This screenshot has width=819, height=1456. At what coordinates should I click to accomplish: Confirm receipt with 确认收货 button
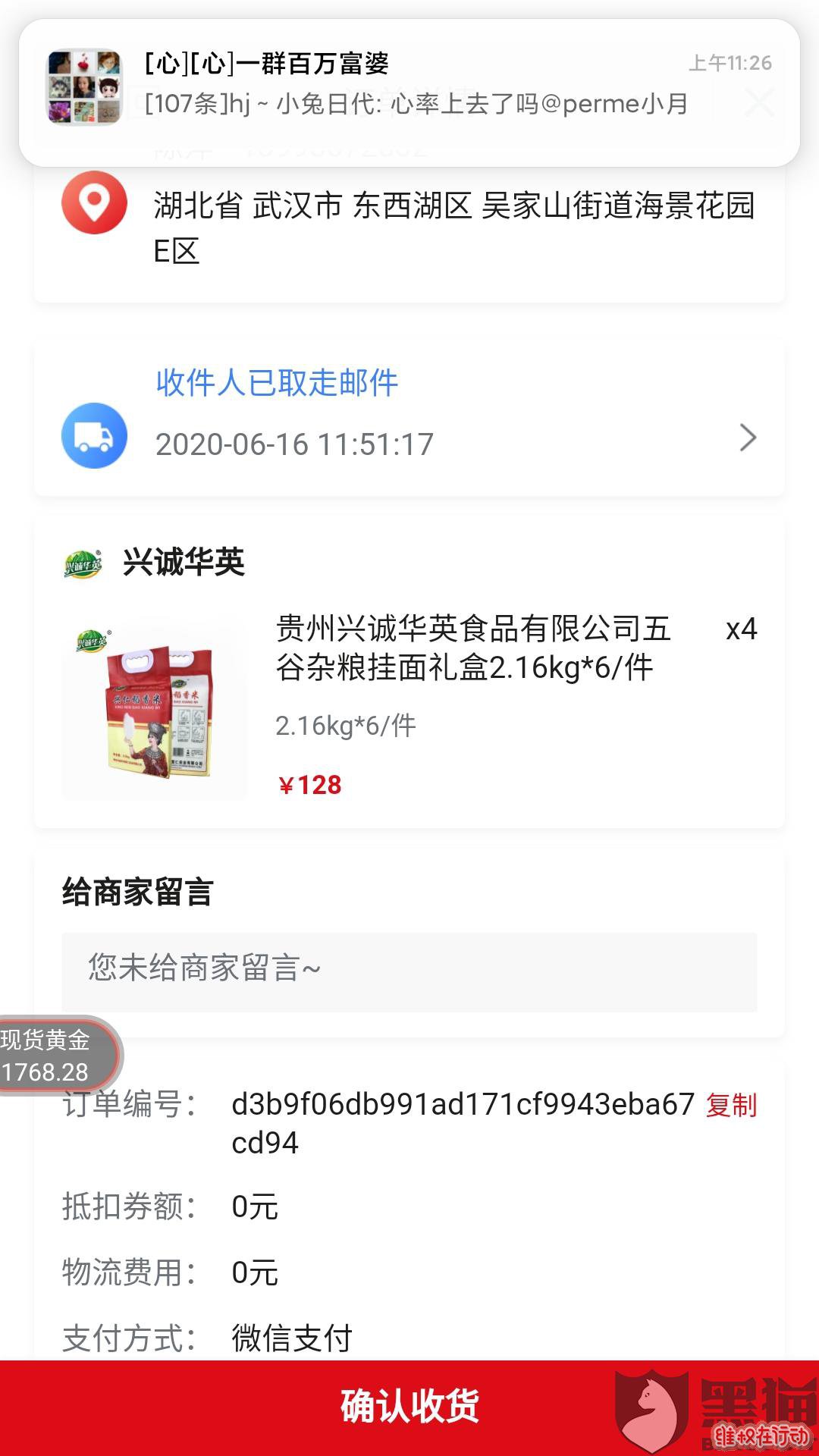pyautogui.click(x=409, y=1406)
